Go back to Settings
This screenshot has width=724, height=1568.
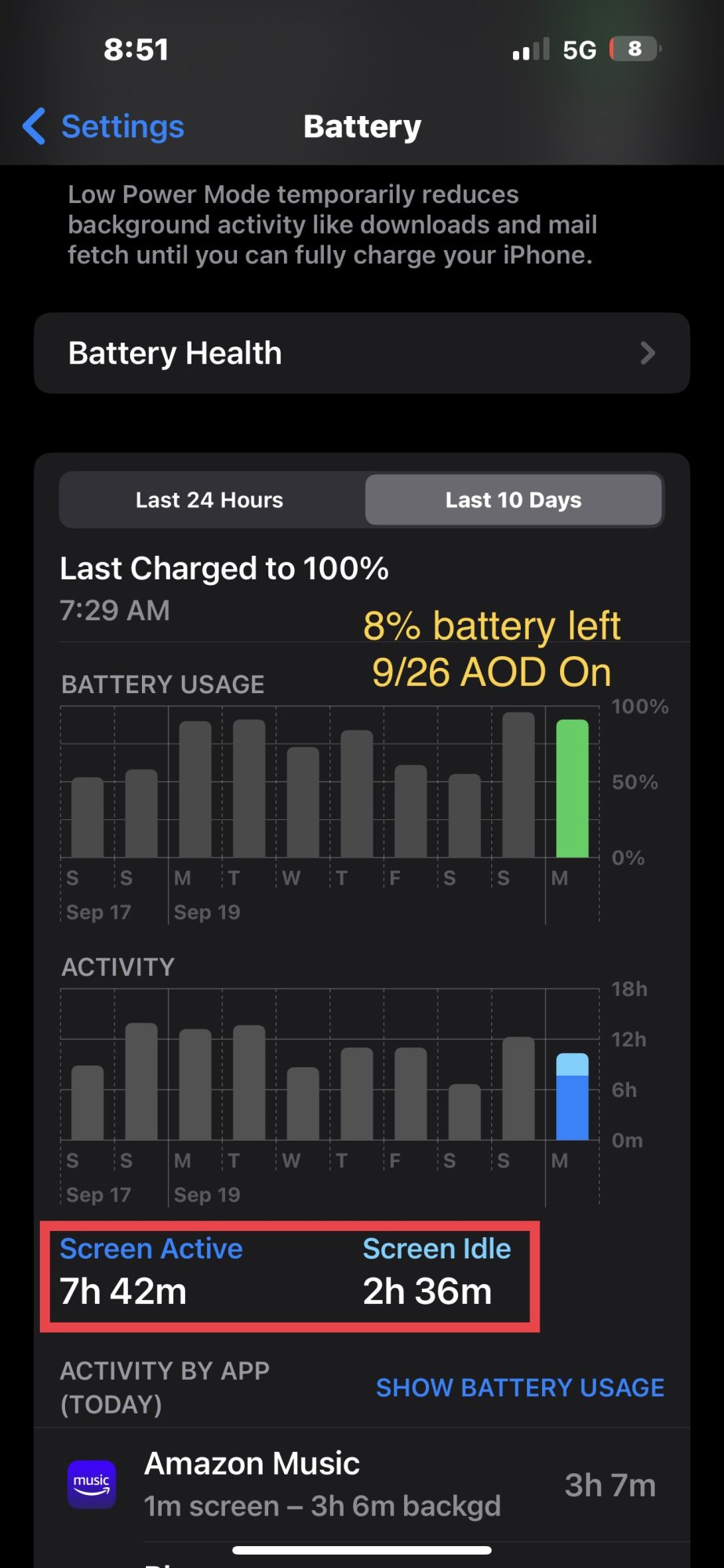click(104, 126)
